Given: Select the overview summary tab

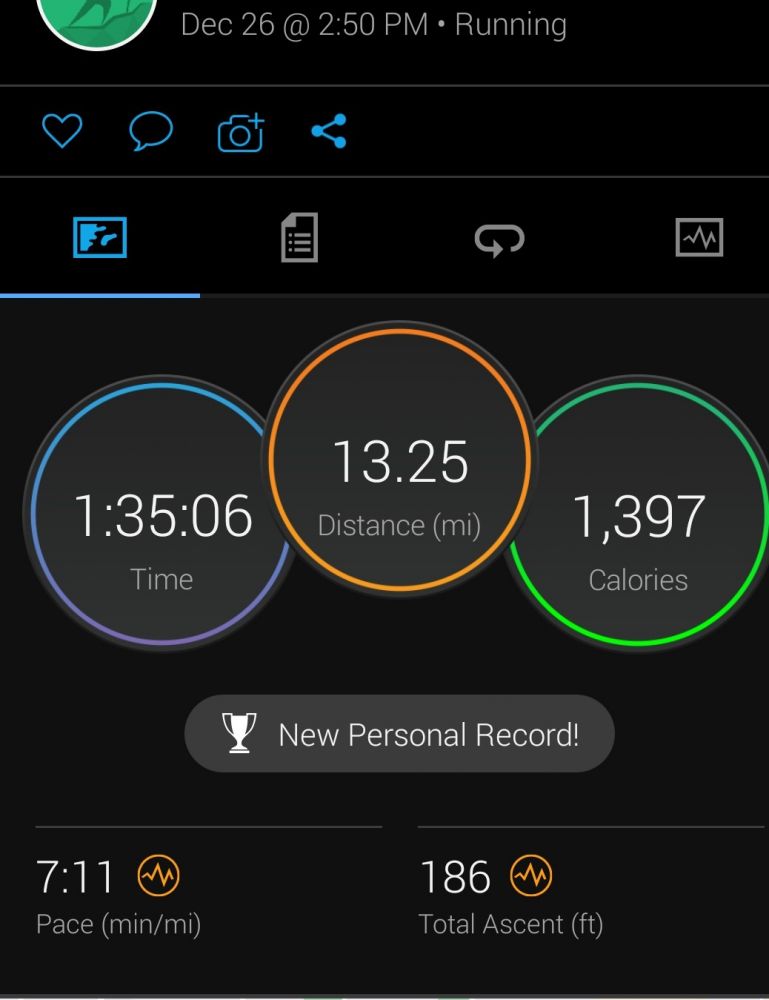Looking at the screenshot, I should [x=100, y=238].
